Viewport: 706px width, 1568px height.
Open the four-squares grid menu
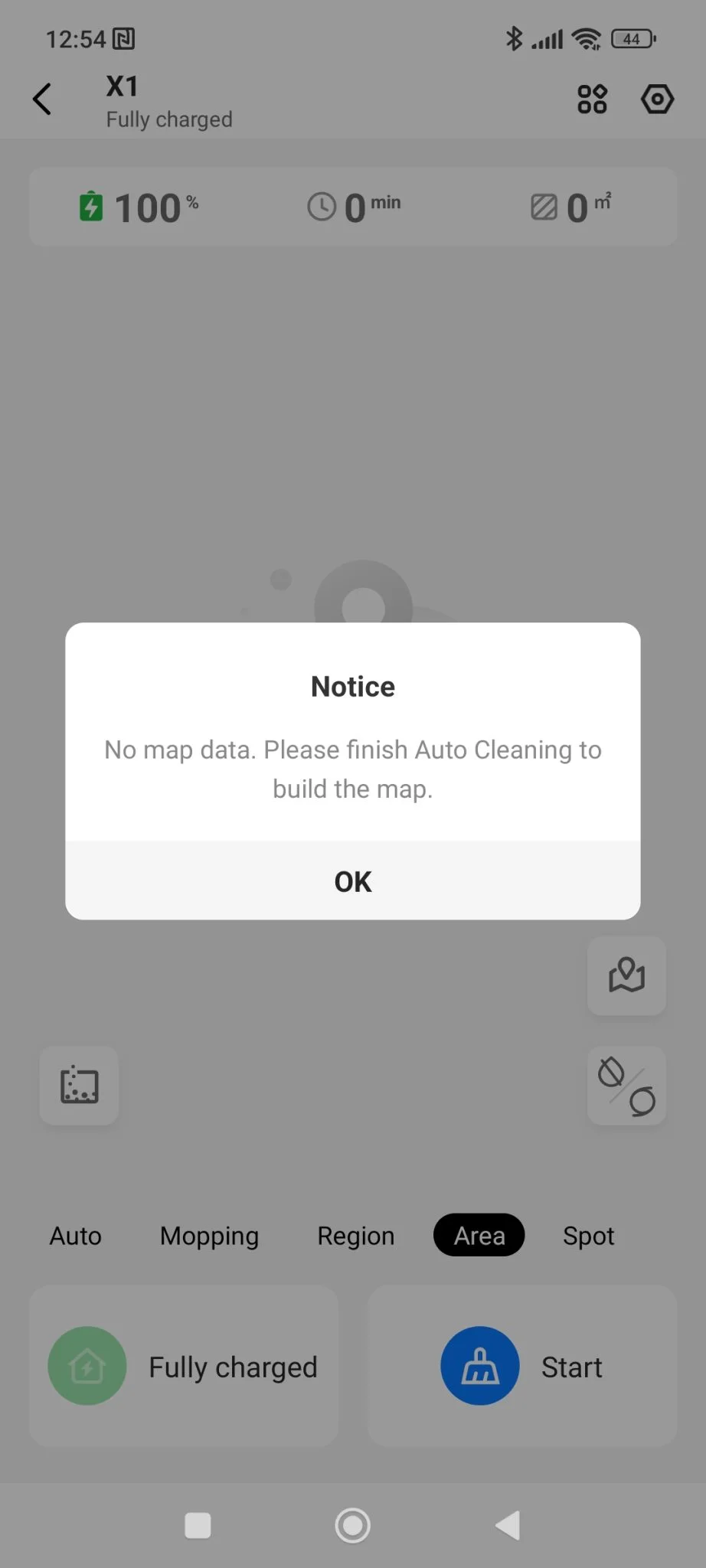tap(592, 100)
